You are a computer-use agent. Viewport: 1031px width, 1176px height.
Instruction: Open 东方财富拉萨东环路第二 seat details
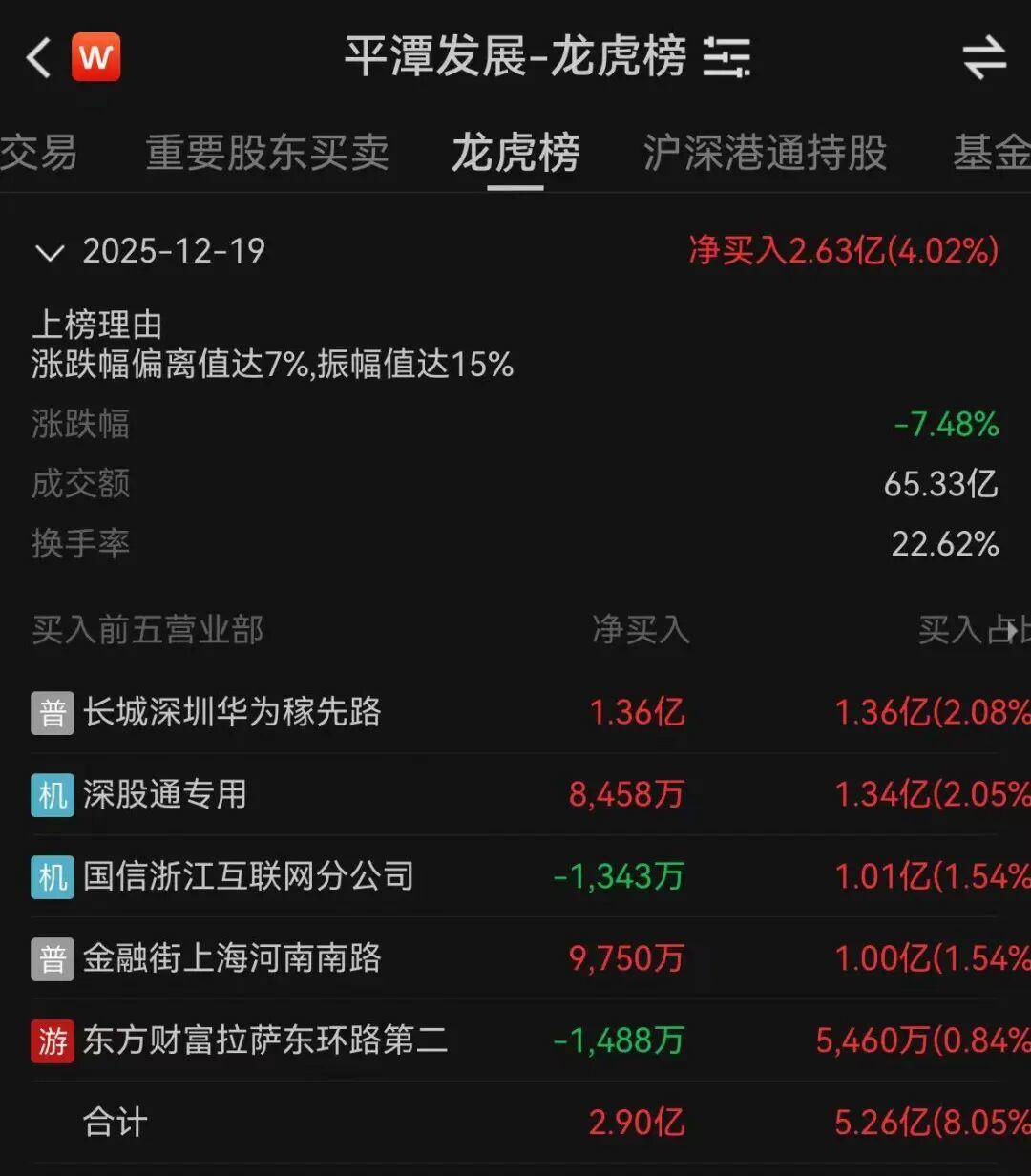coord(264,1040)
